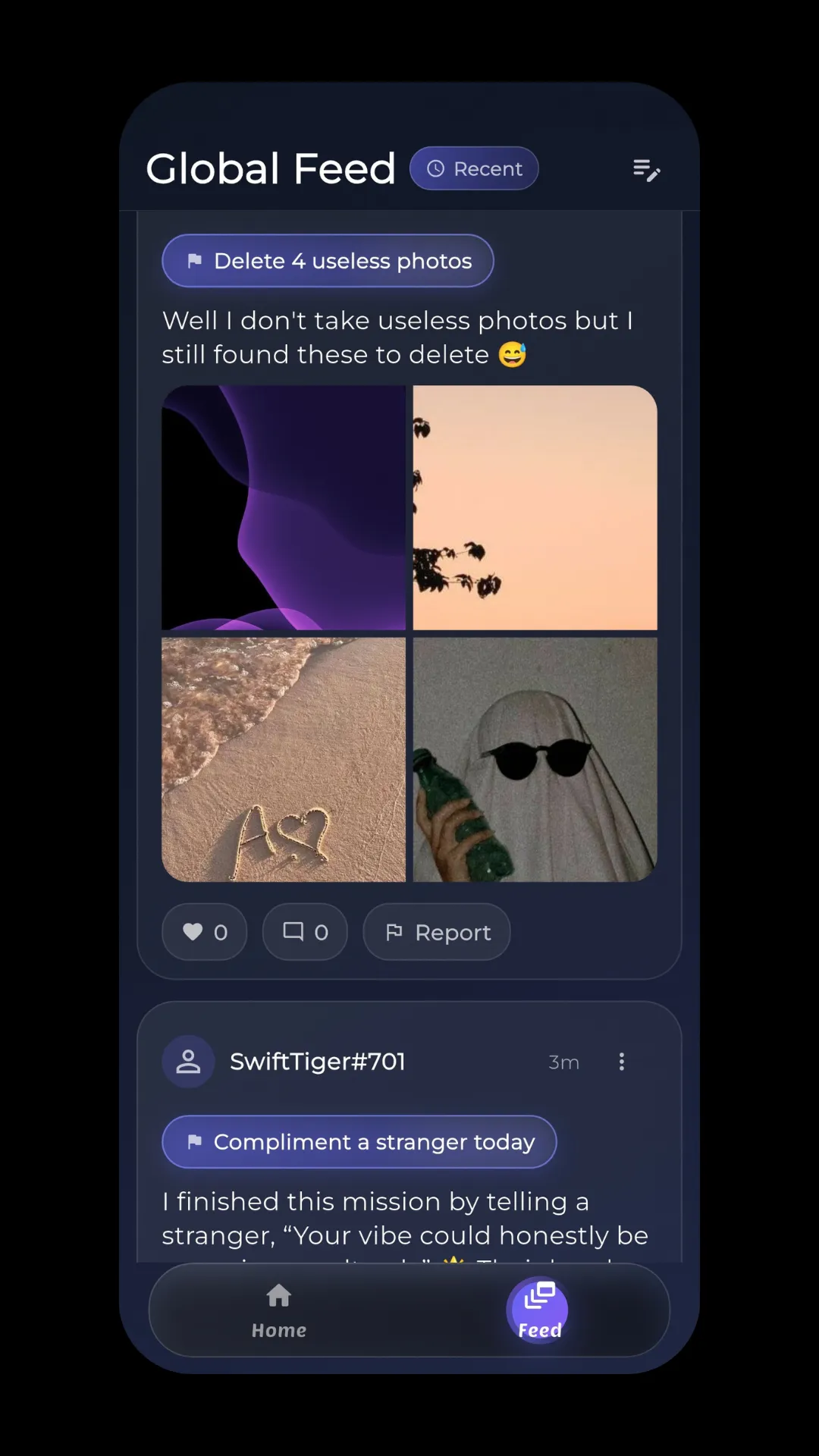Open SwiftTiger#701's profile avatar
Screen dimensions: 819x1456
188,1062
